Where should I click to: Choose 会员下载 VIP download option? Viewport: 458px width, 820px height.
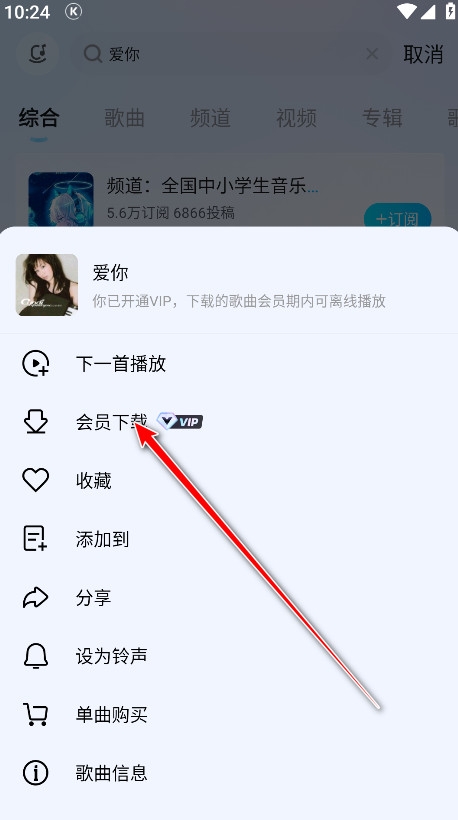click(x=229, y=422)
